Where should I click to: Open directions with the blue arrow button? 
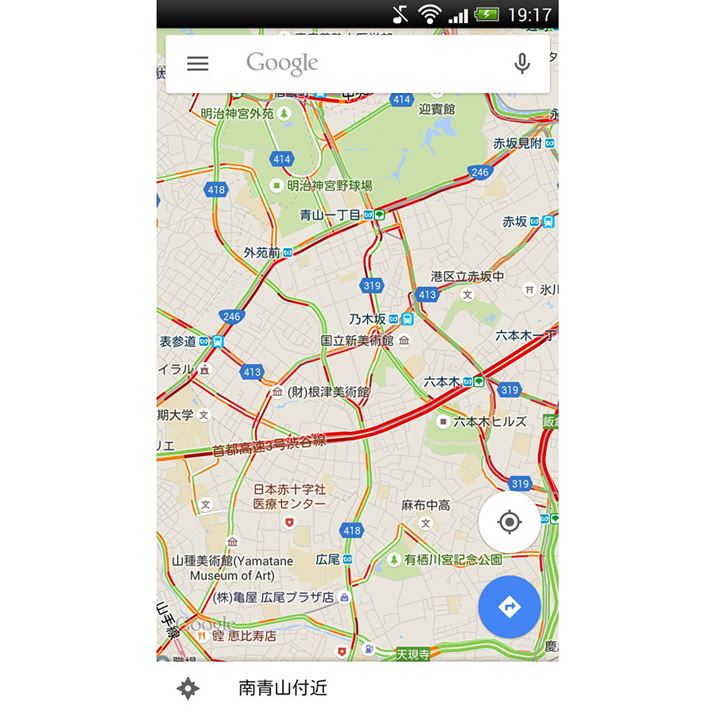(509, 606)
